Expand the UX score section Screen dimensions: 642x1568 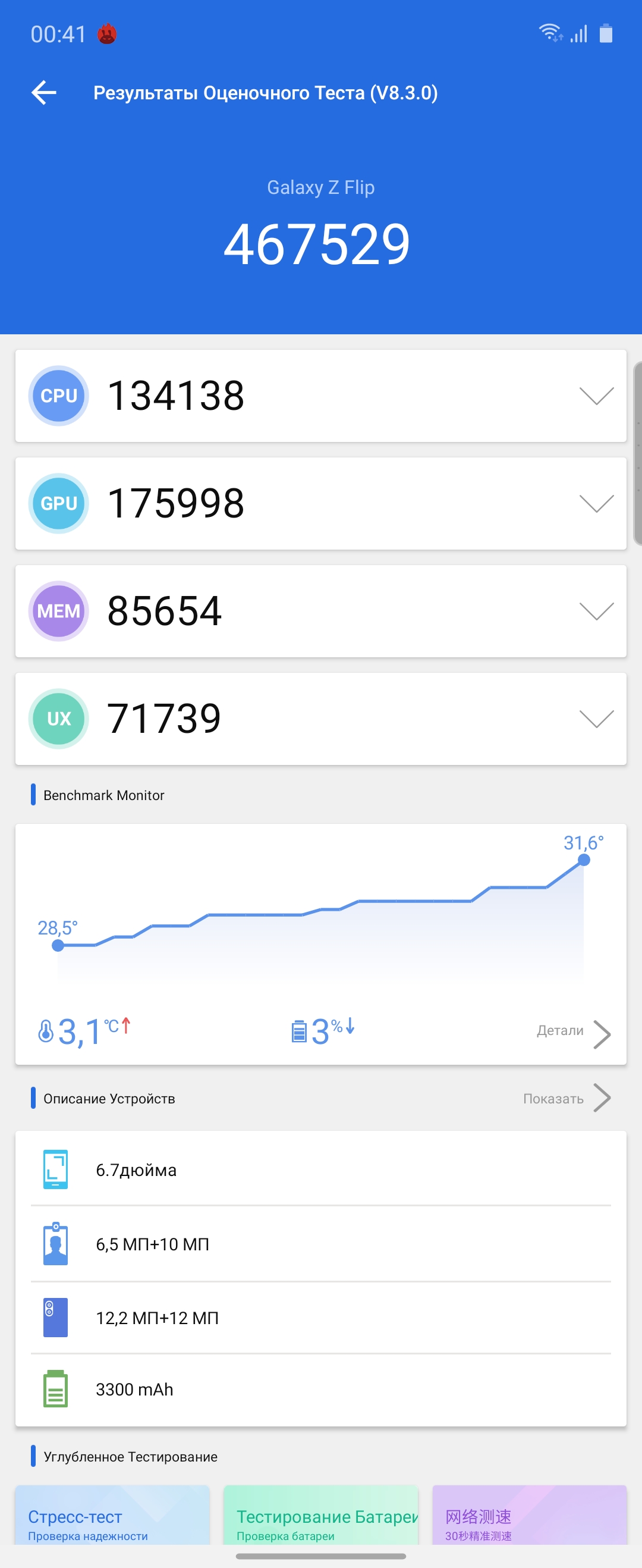point(596,718)
